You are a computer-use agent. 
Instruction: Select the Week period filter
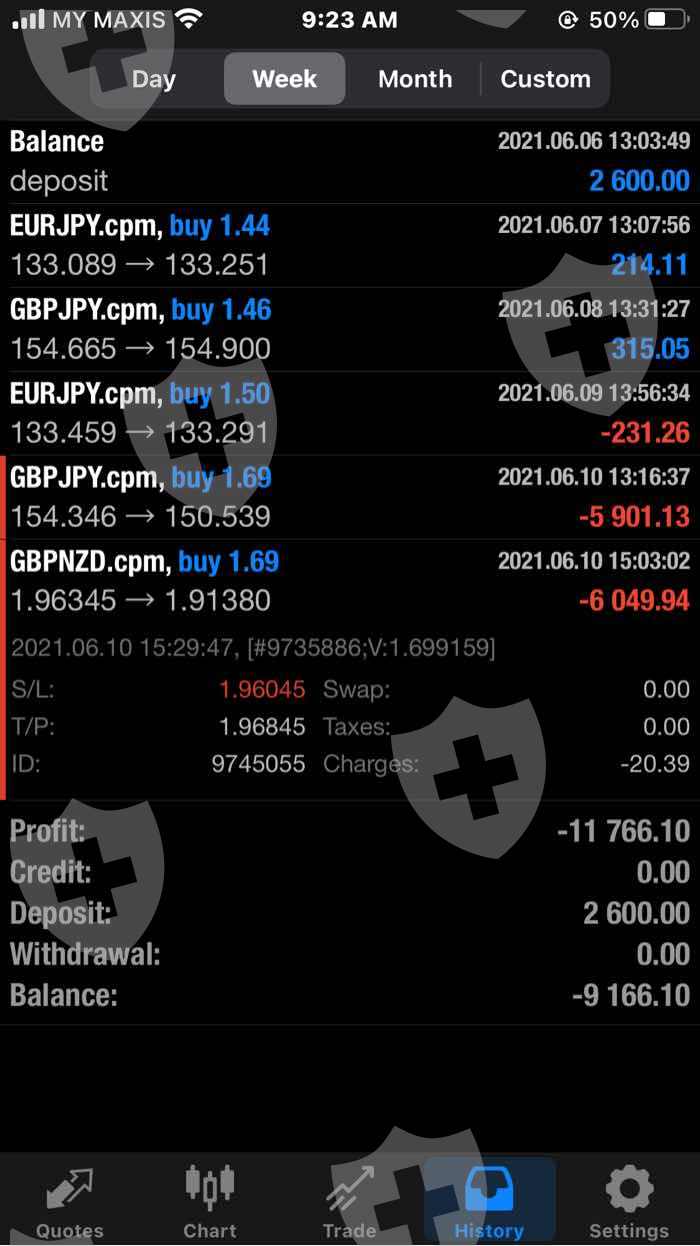(x=285, y=79)
